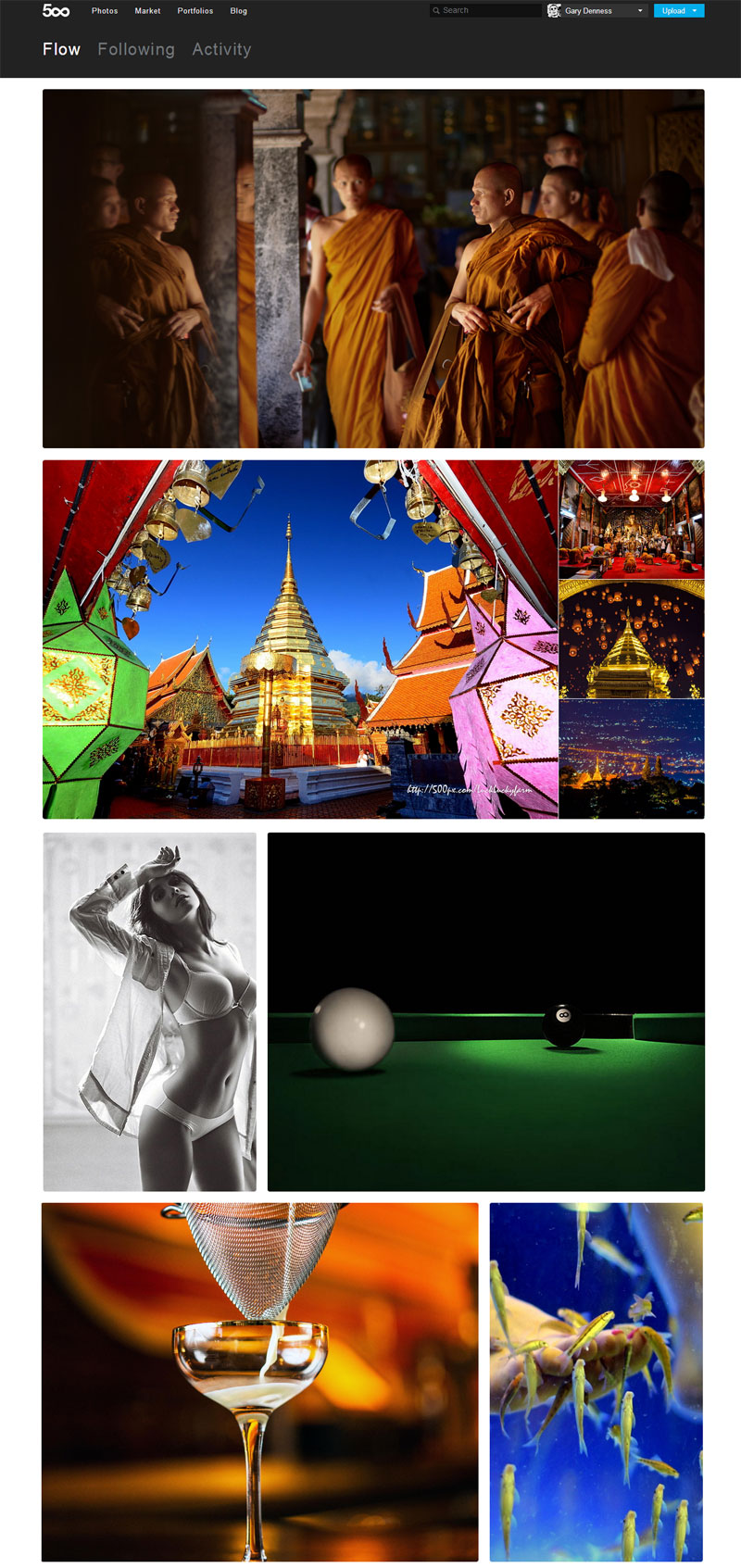Switch to the Activity tab
The height and width of the screenshot is (1568, 741).
tap(221, 49)
